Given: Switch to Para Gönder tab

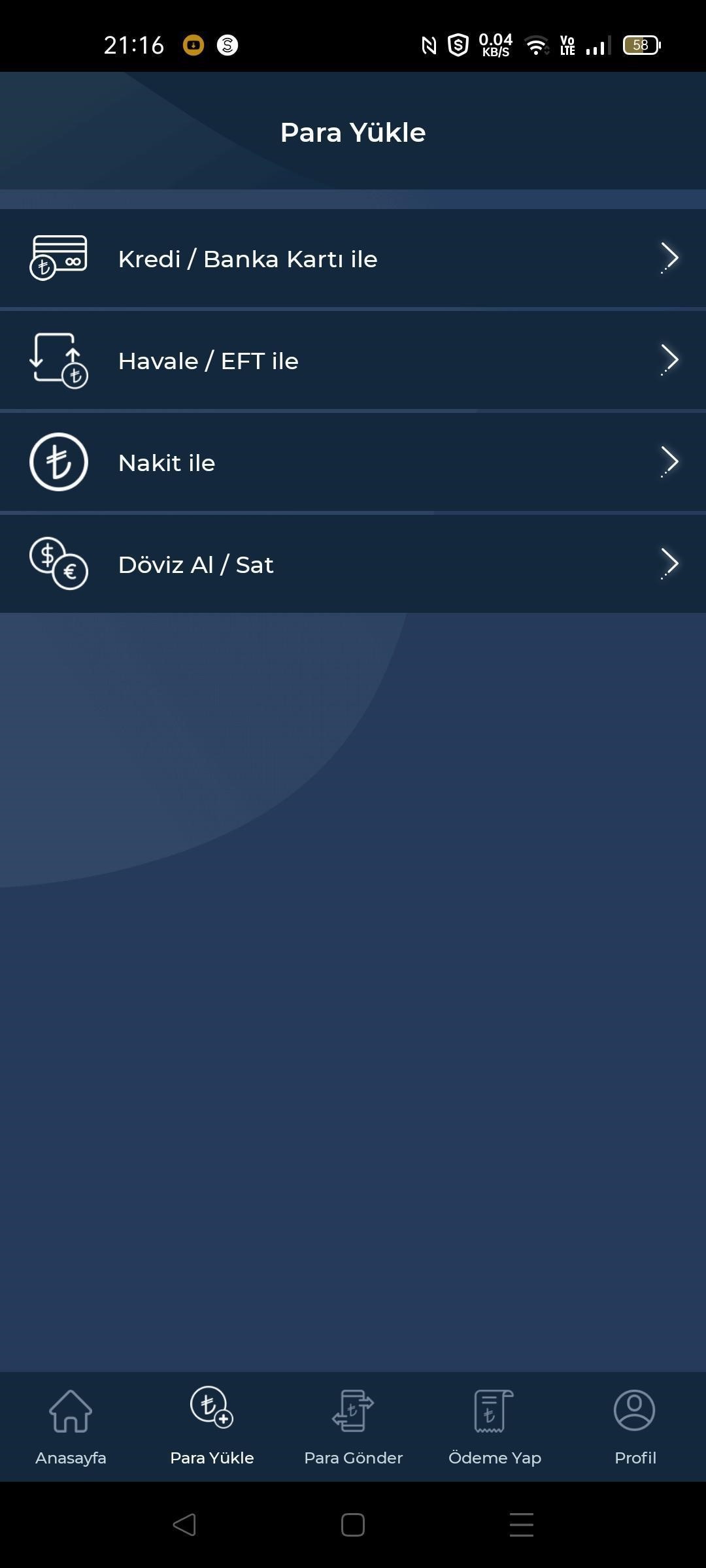Looking at the screenshot, I should click(x=353, y=1427).
